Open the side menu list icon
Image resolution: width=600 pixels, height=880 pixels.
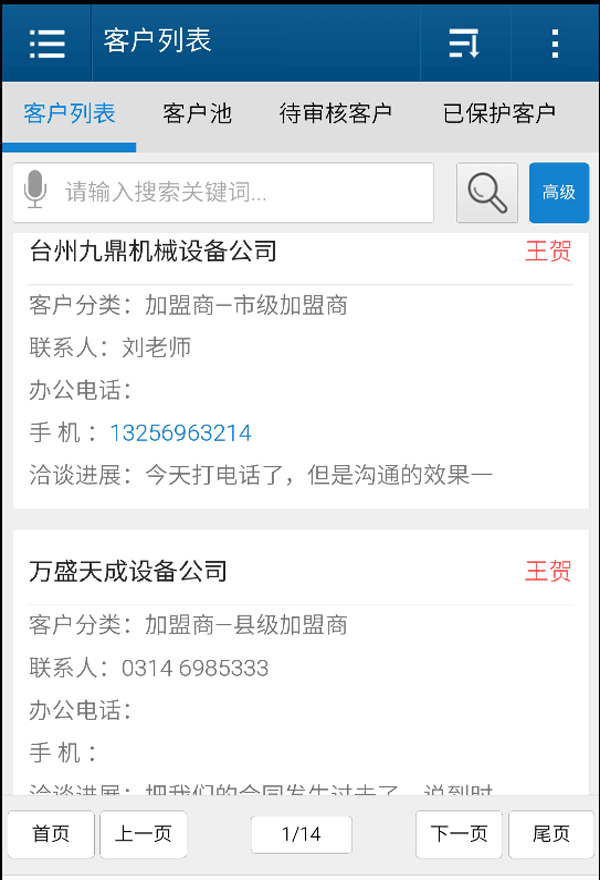pos(47,43)
